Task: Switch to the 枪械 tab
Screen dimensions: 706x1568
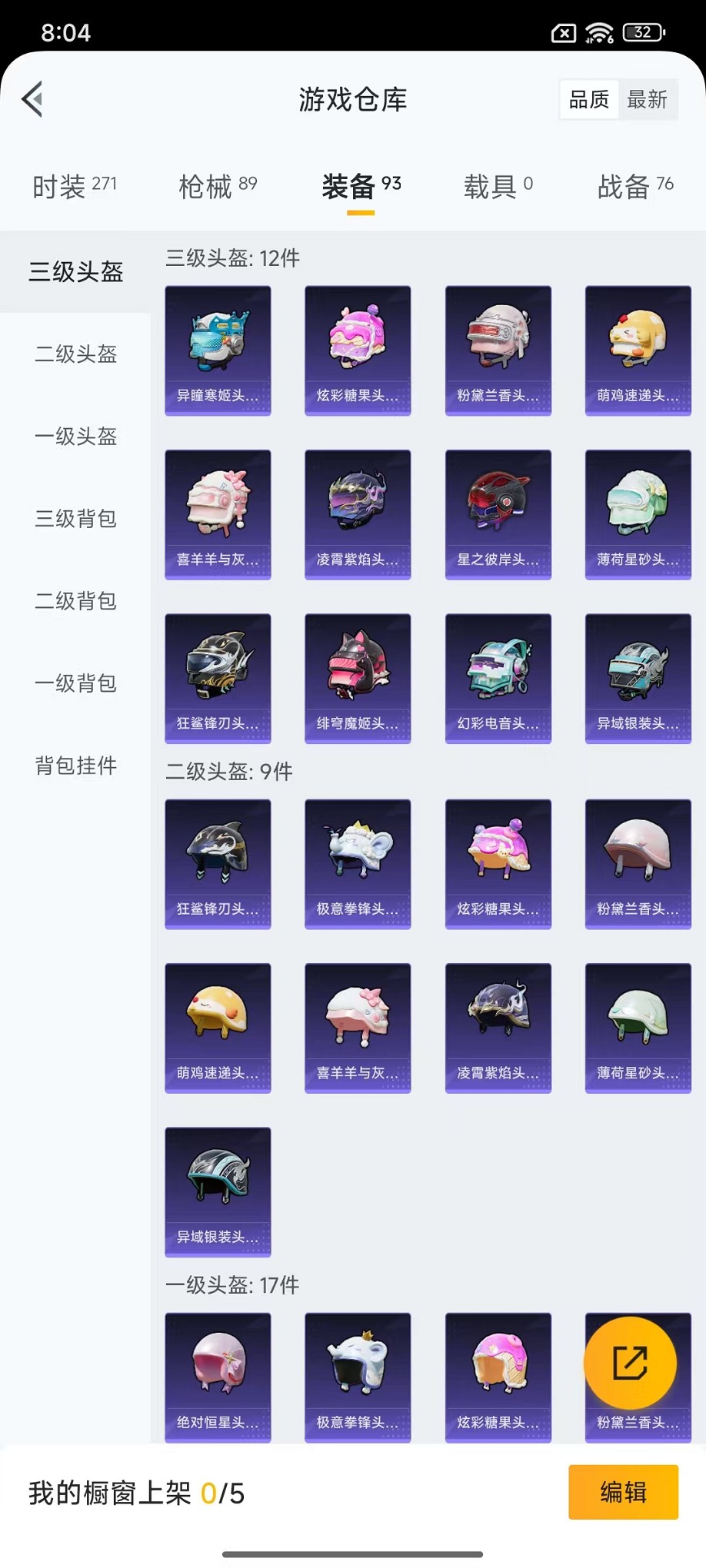Action: pos(218,186)
